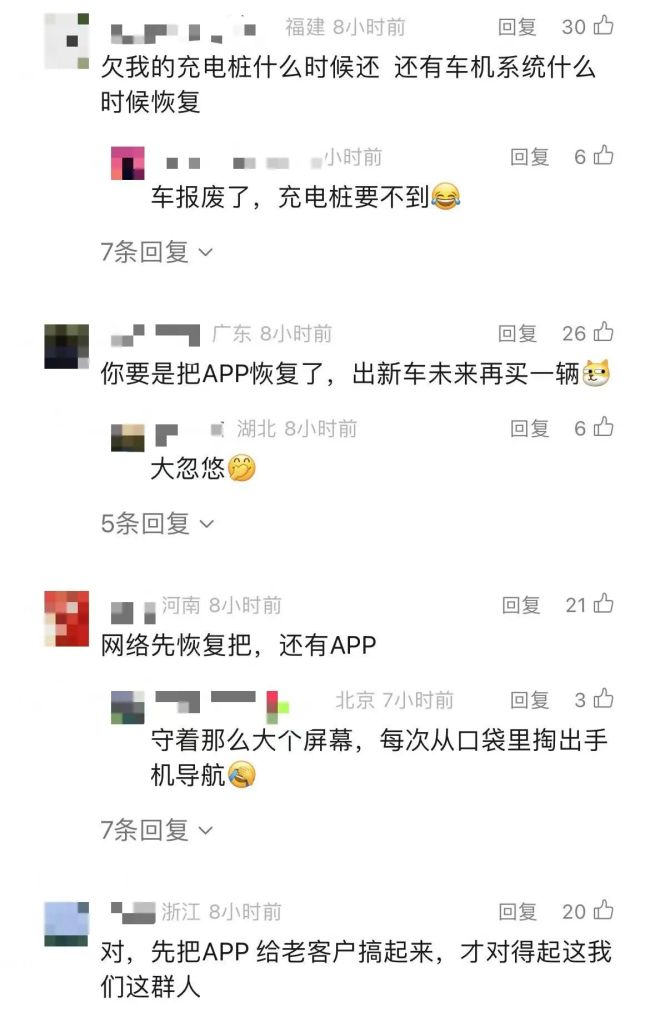Like the comment 网络先恢复把，还有APP
Screen dimensions: 650x1012
pyautogui.click(x=603, y=604)
